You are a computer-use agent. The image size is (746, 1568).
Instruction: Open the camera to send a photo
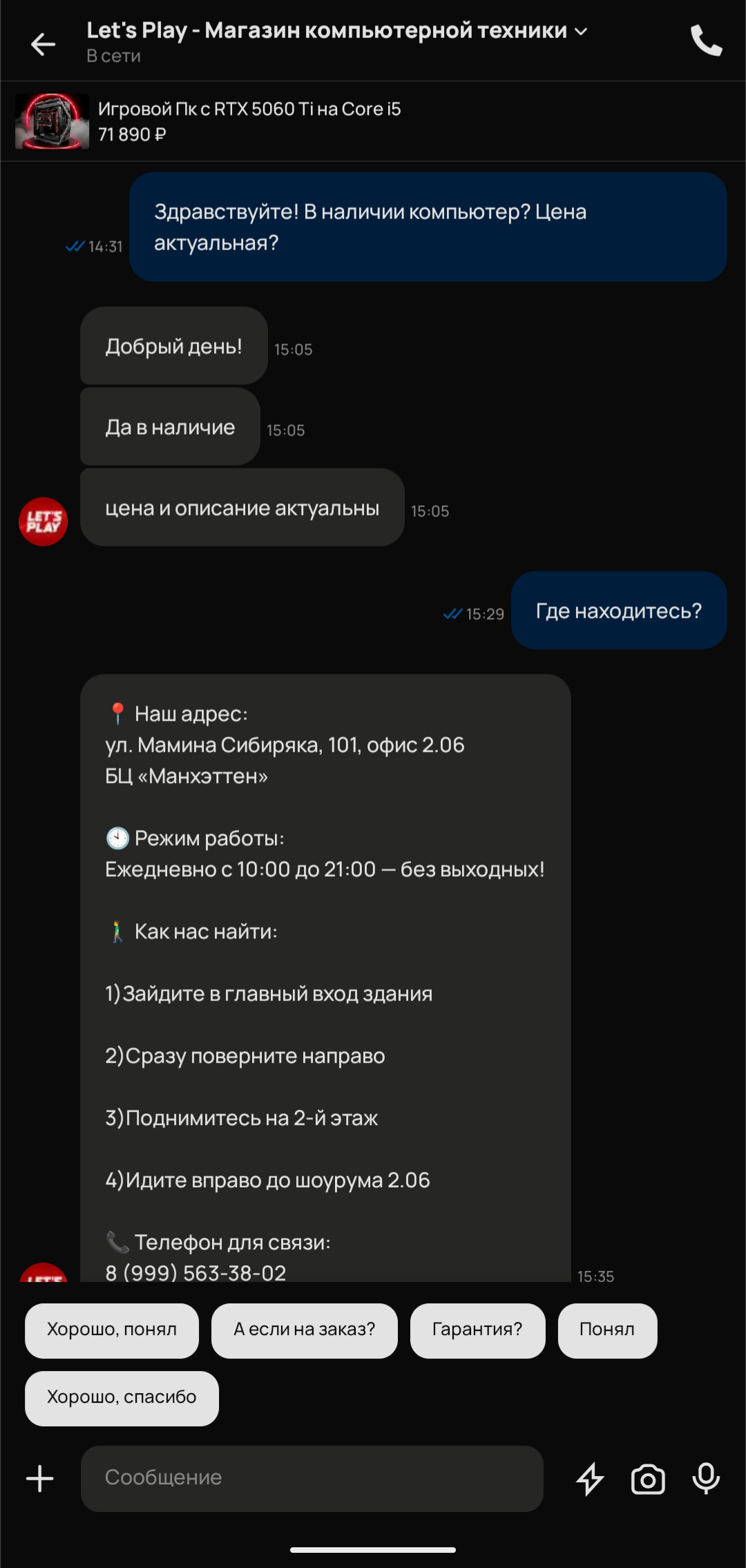tap(648, 1479)
